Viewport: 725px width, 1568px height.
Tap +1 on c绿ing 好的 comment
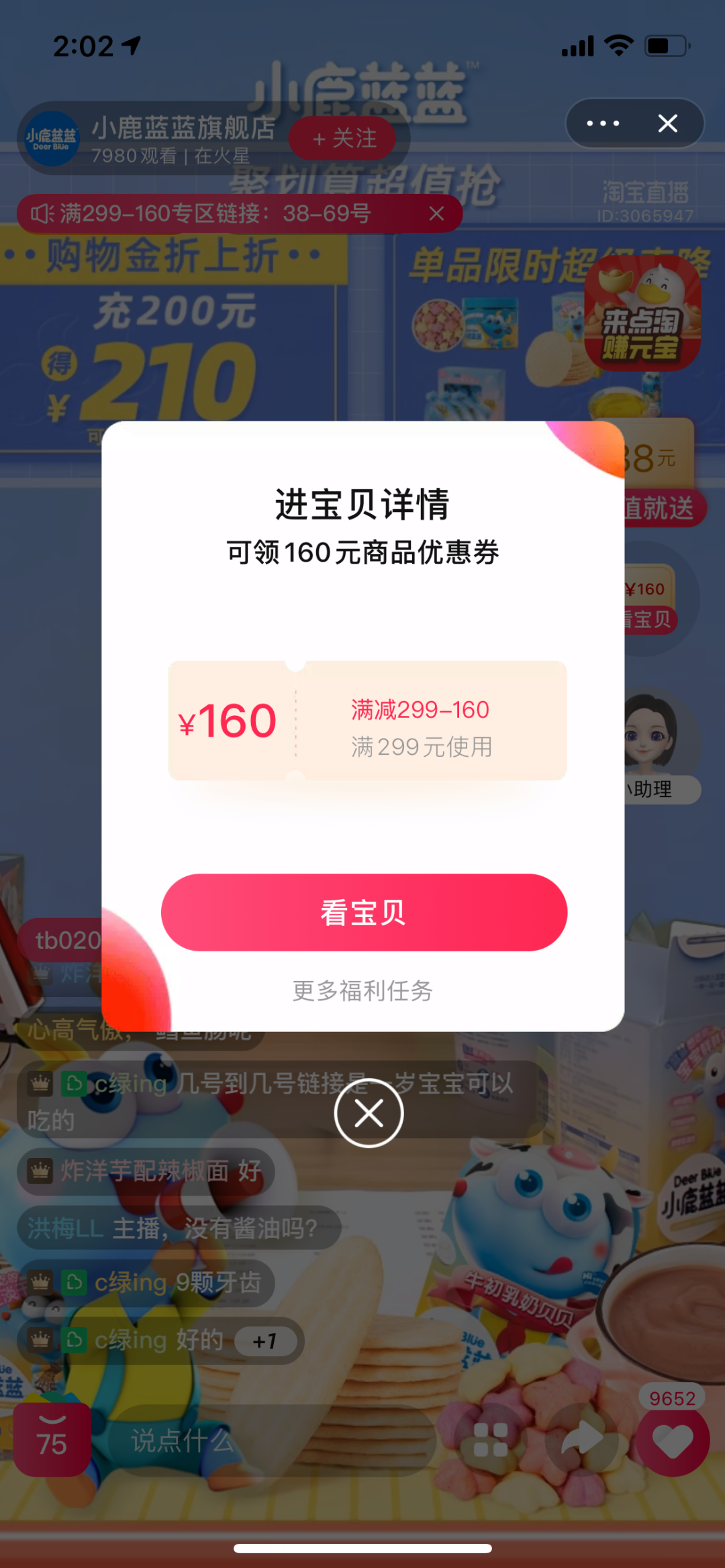point(264,1341)
